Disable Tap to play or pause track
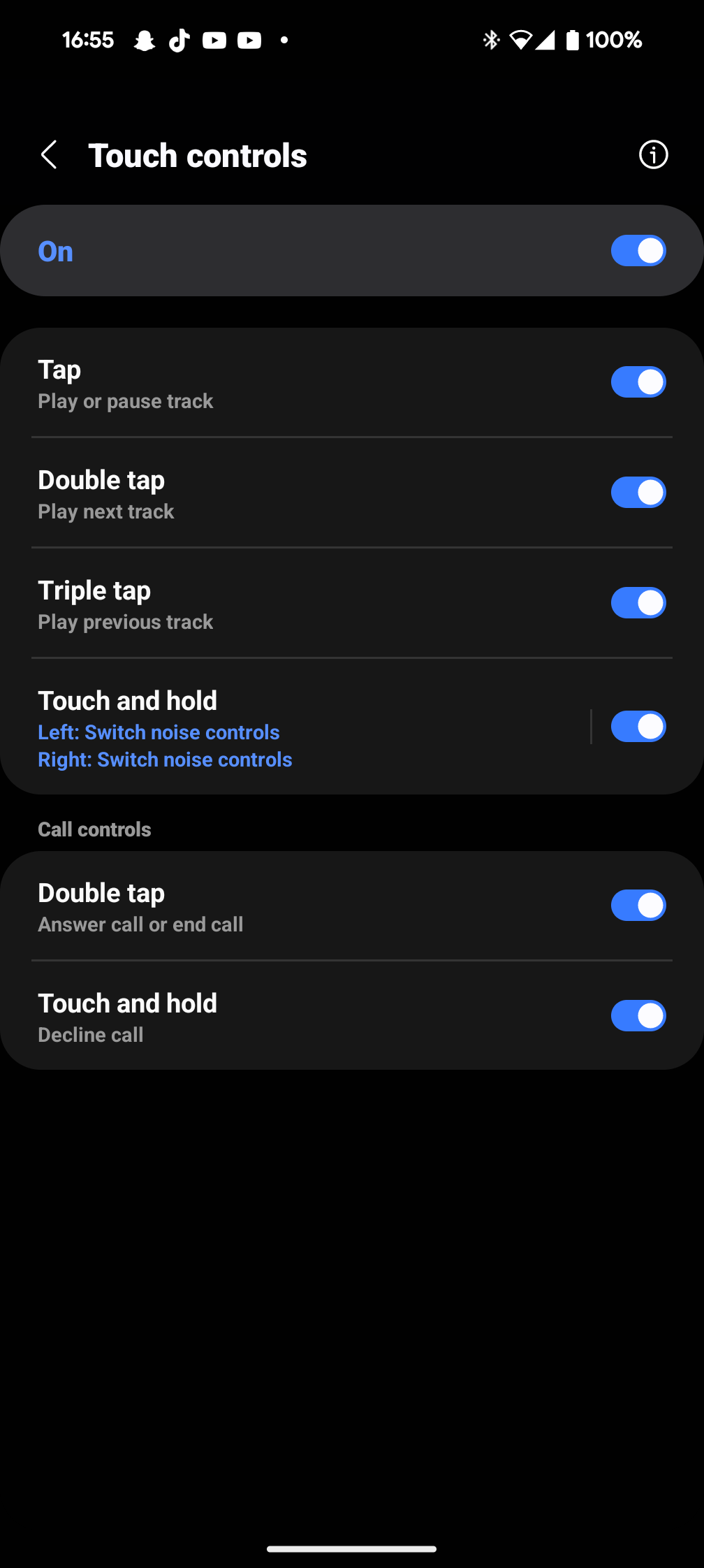704x1568 pixels. click(x=638, y=382)
